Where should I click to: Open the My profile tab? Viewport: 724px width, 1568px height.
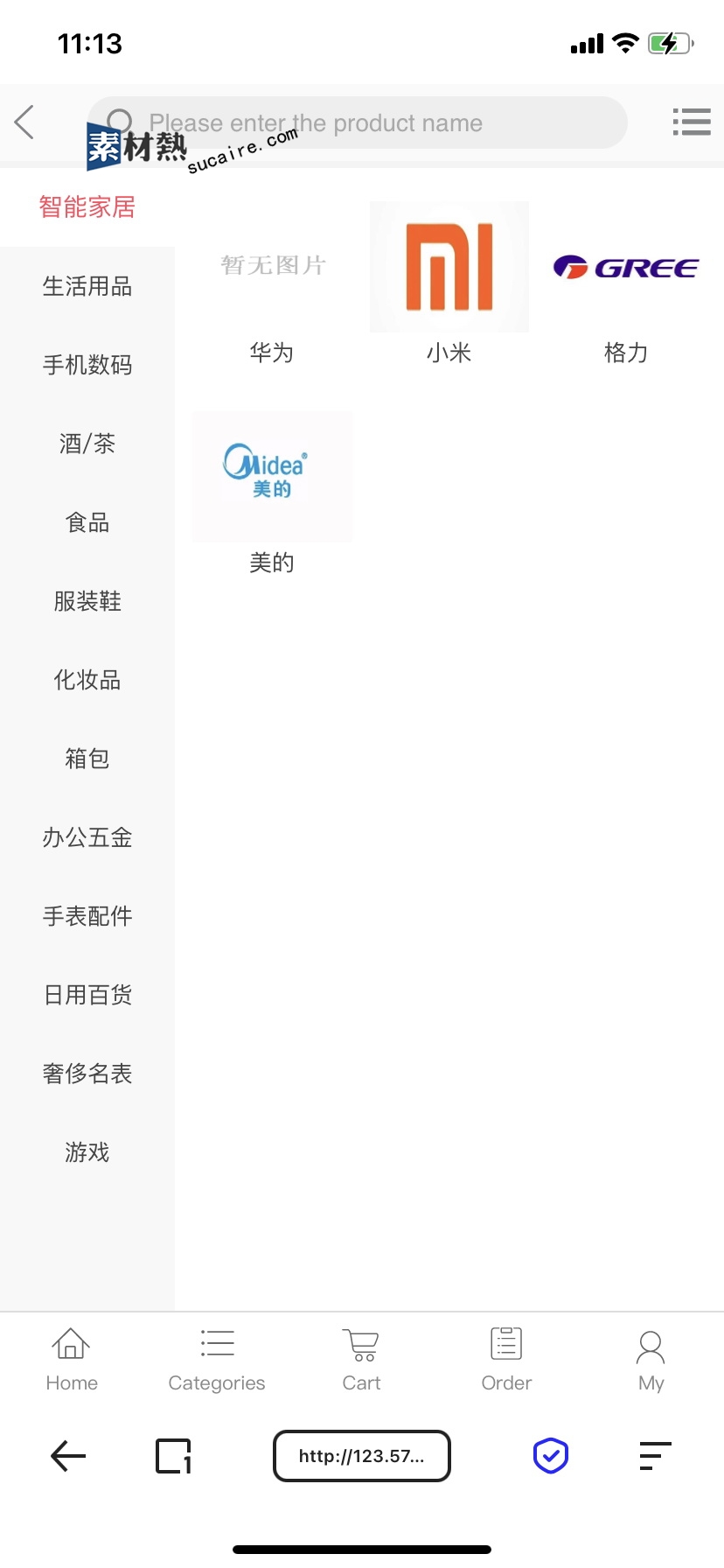pos(651,1360)
